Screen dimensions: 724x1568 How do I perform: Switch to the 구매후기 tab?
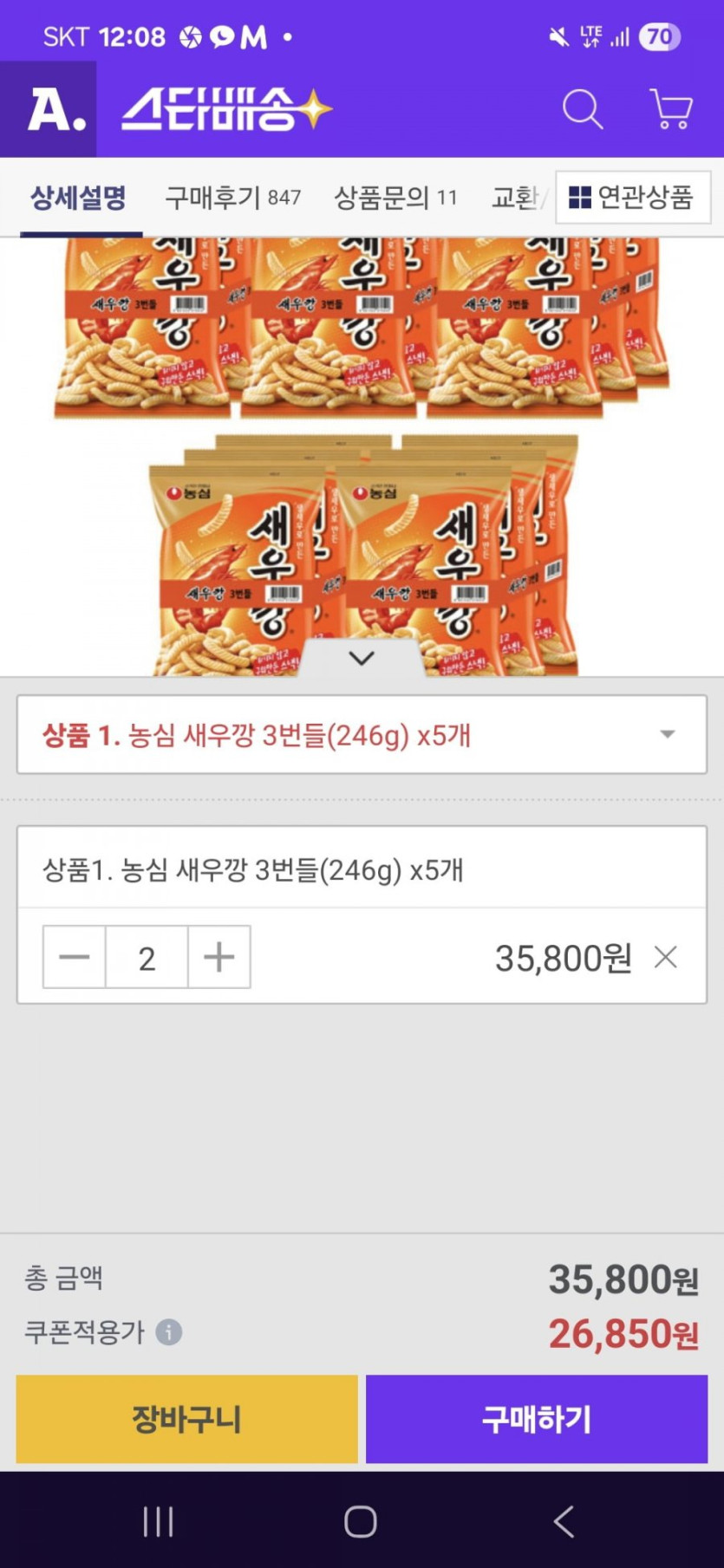[232, 198]
